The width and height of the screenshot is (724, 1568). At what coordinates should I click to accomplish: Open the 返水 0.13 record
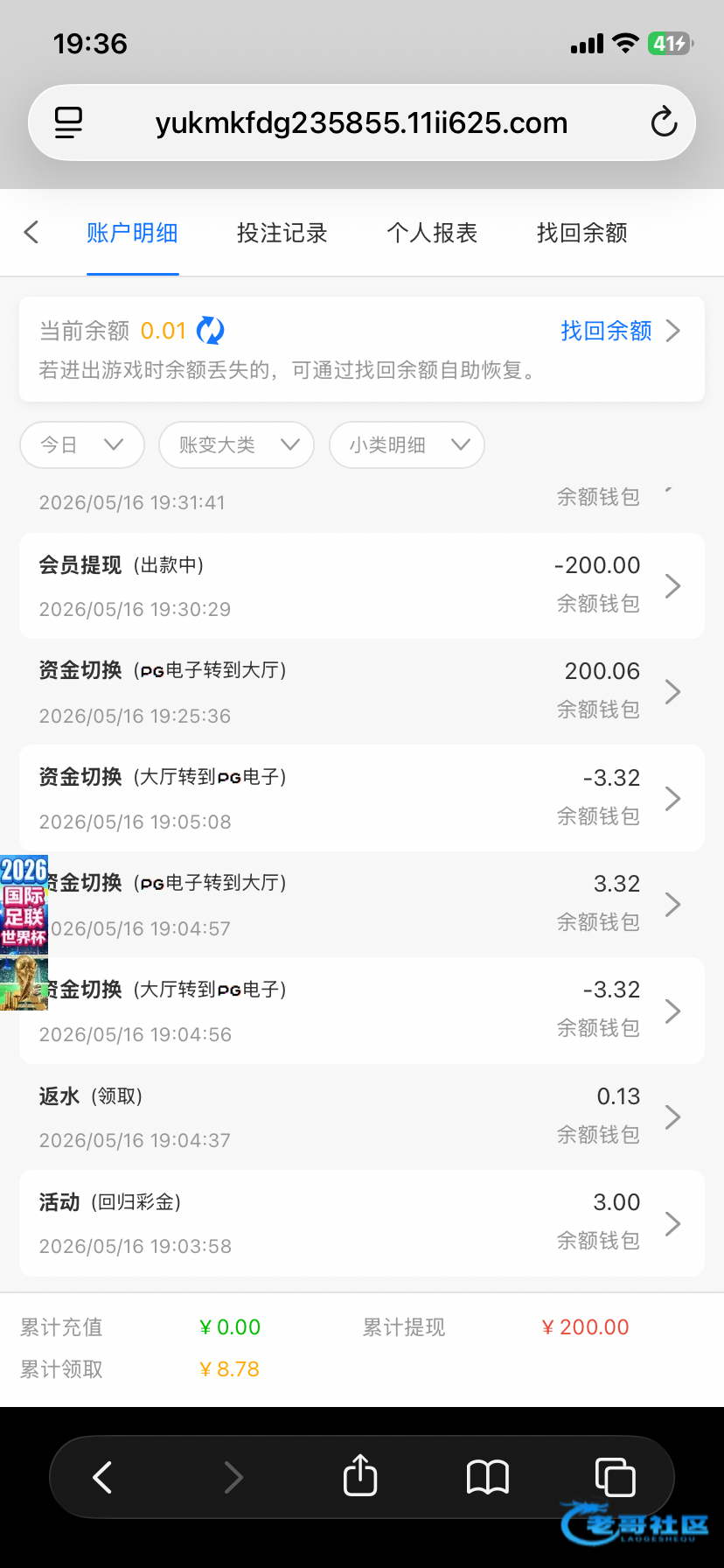click(x=362, y=1116)
